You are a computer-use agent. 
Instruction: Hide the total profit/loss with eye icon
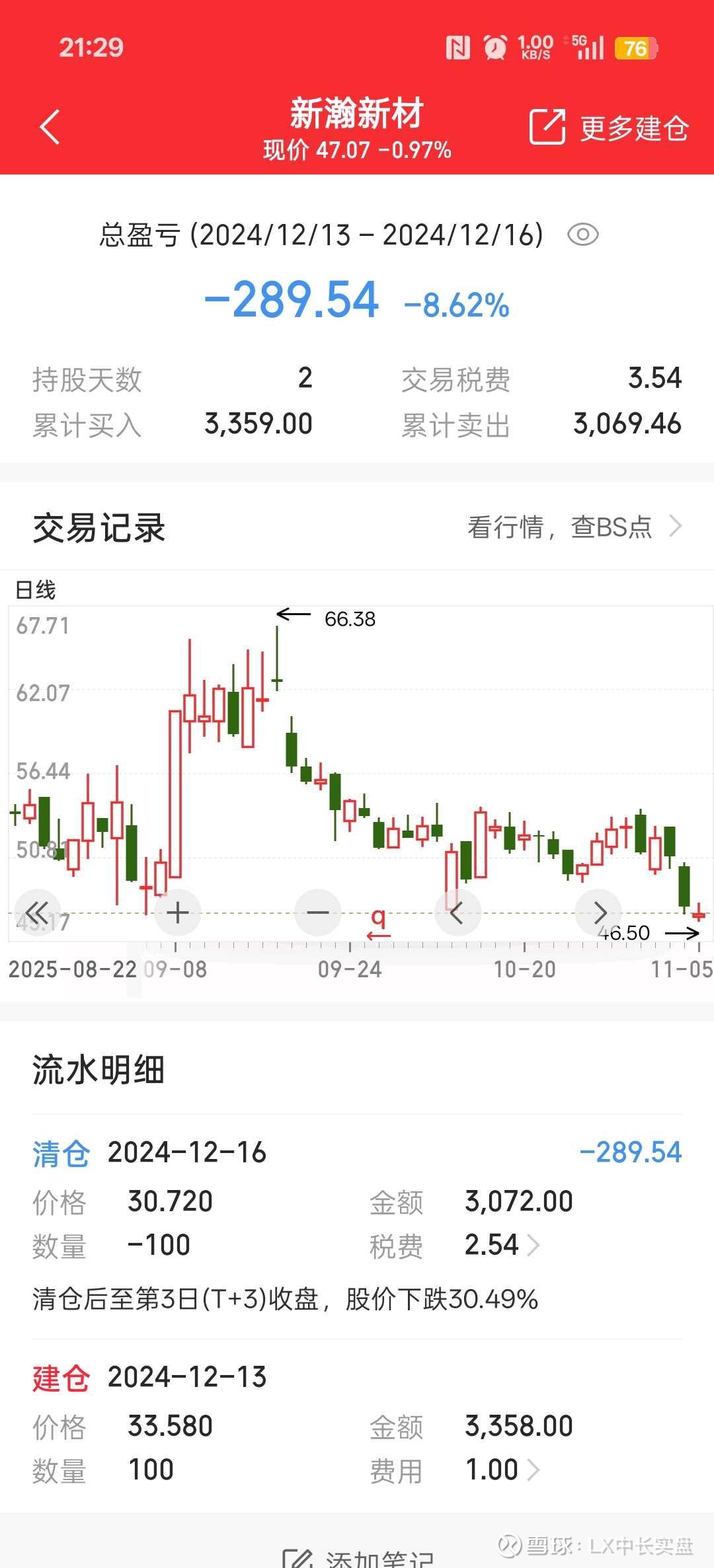pos(582,235)
